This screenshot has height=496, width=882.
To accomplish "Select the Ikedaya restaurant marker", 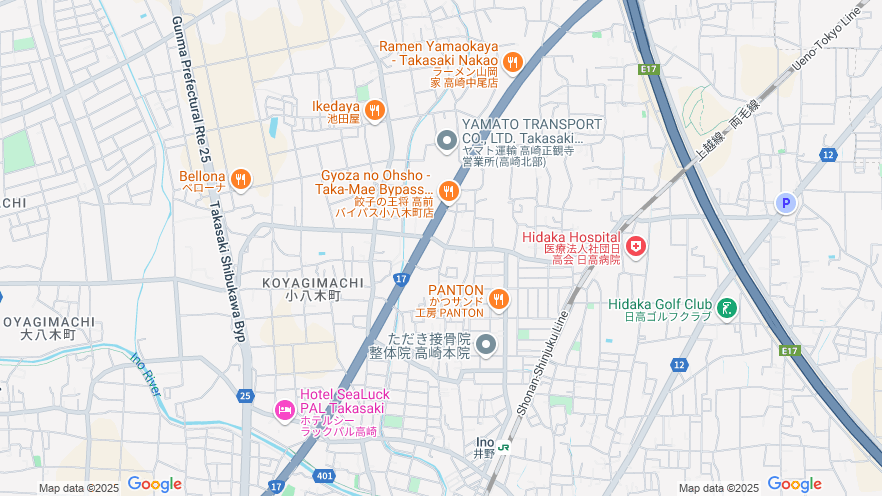I will click(x=375, y=110).
